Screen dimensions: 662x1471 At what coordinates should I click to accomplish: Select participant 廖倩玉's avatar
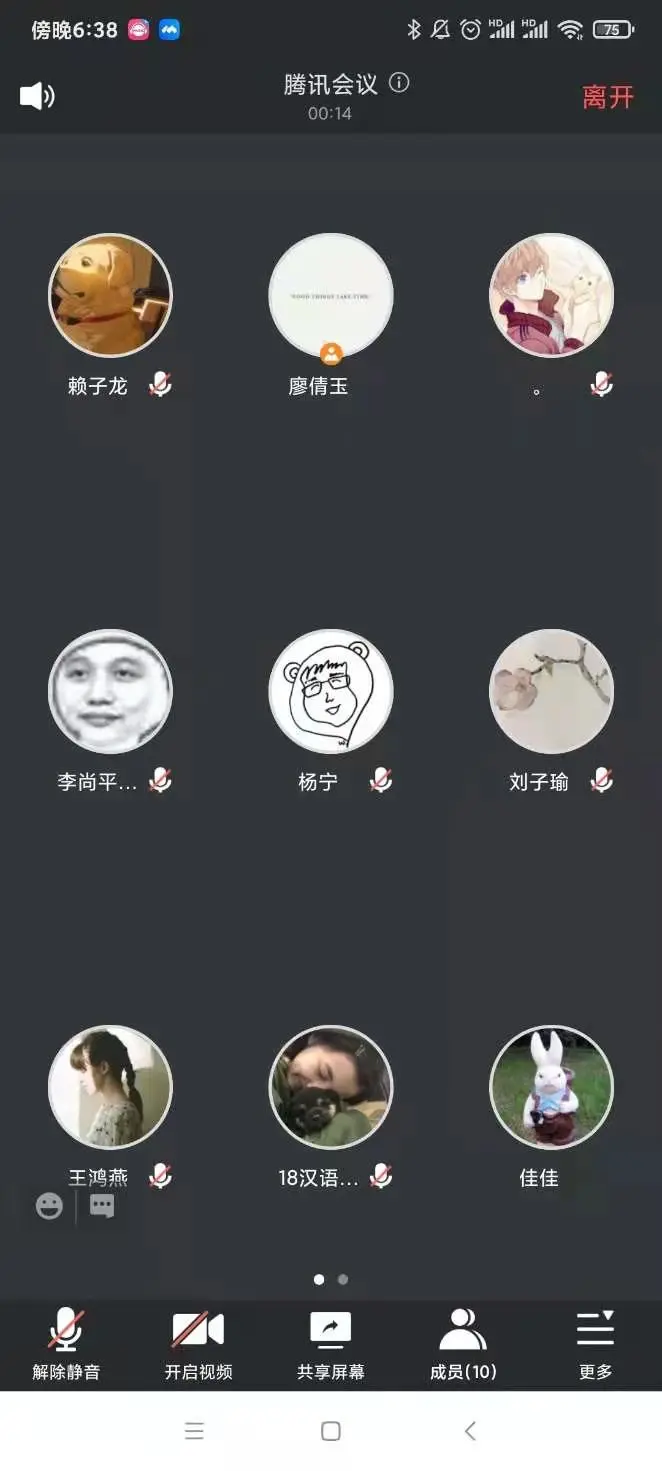pos(331,296)
